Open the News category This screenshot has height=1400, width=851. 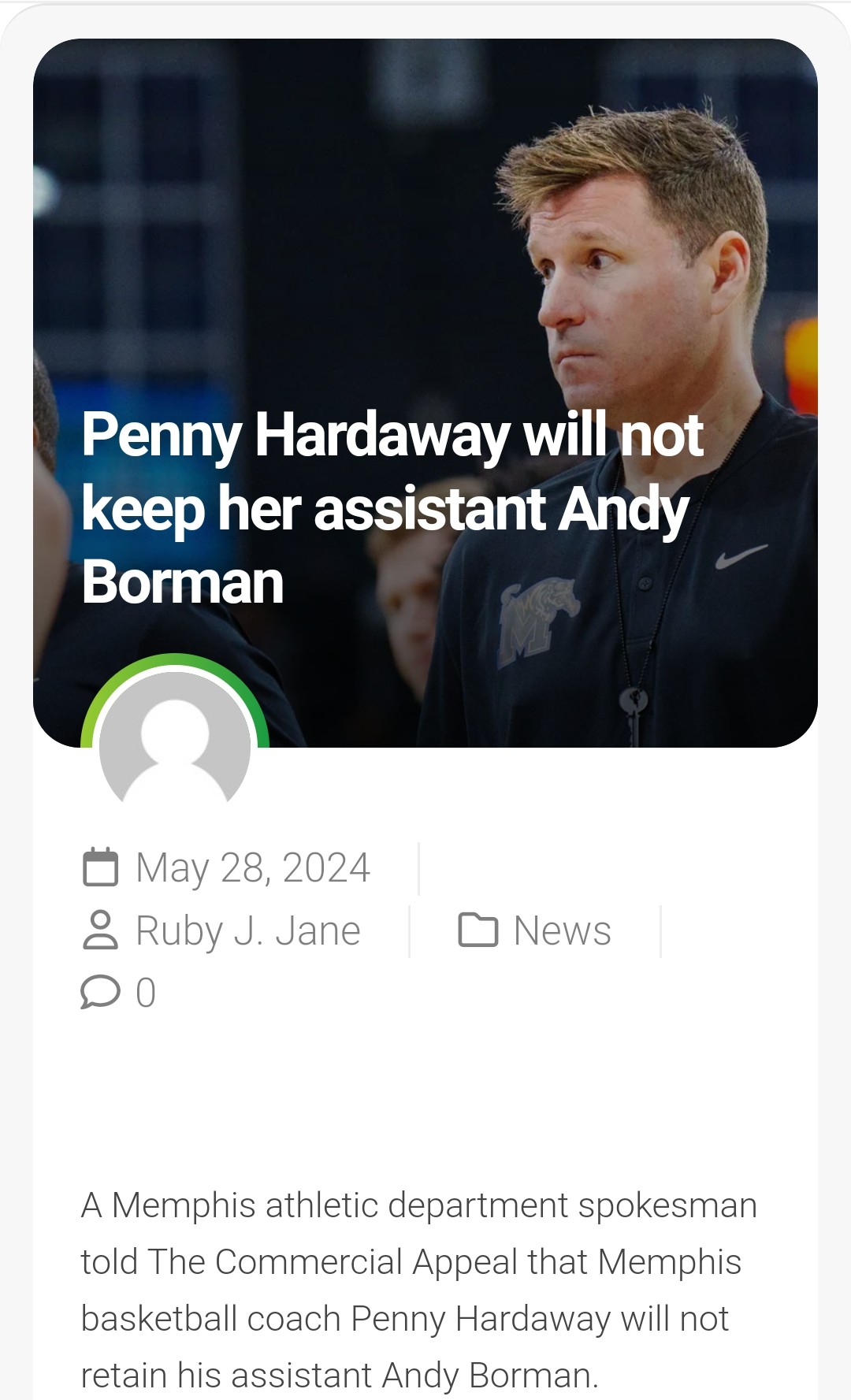tap(561, 930)
